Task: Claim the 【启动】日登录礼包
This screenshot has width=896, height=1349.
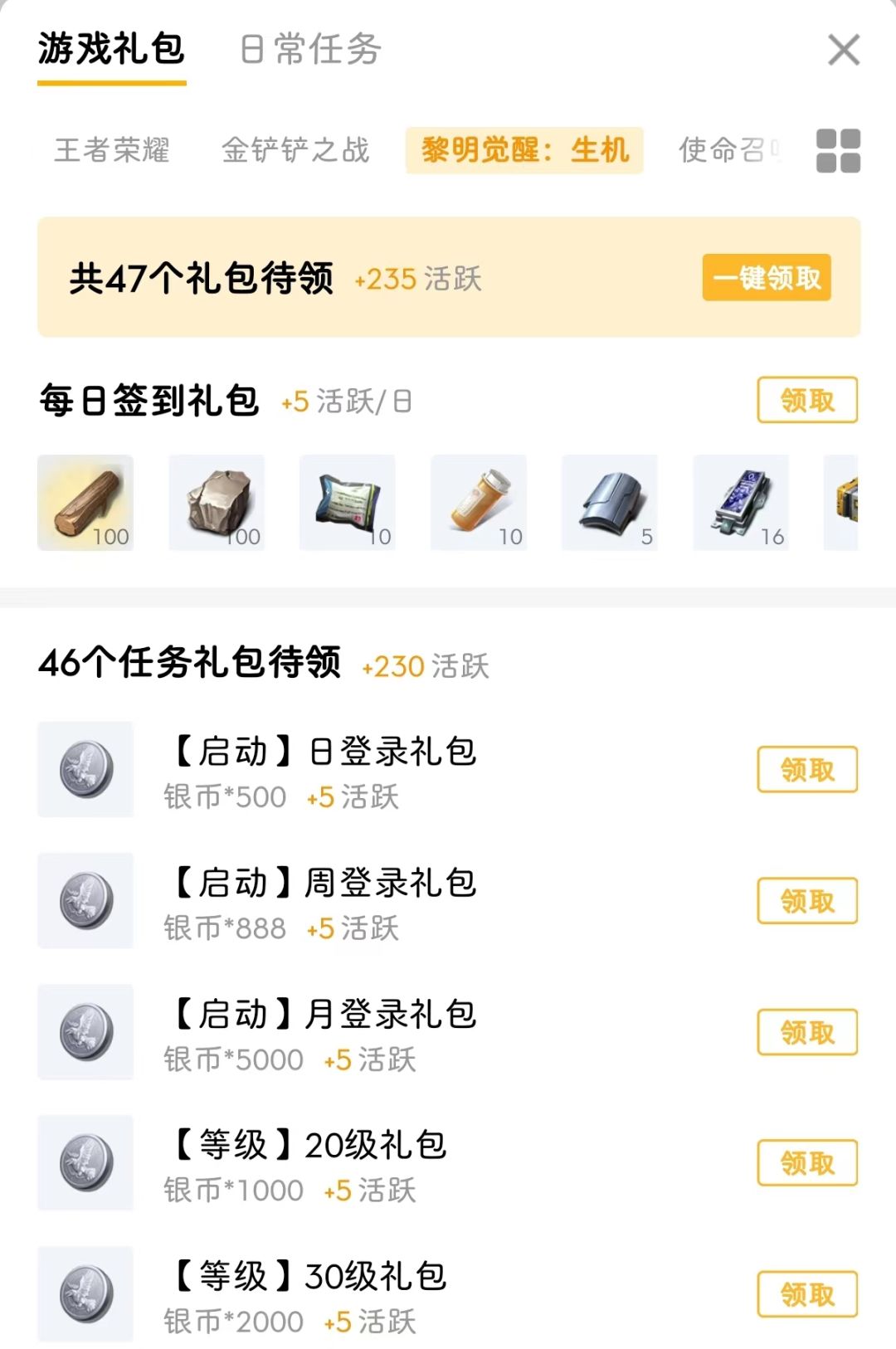Action: click(x=807, y=770)
